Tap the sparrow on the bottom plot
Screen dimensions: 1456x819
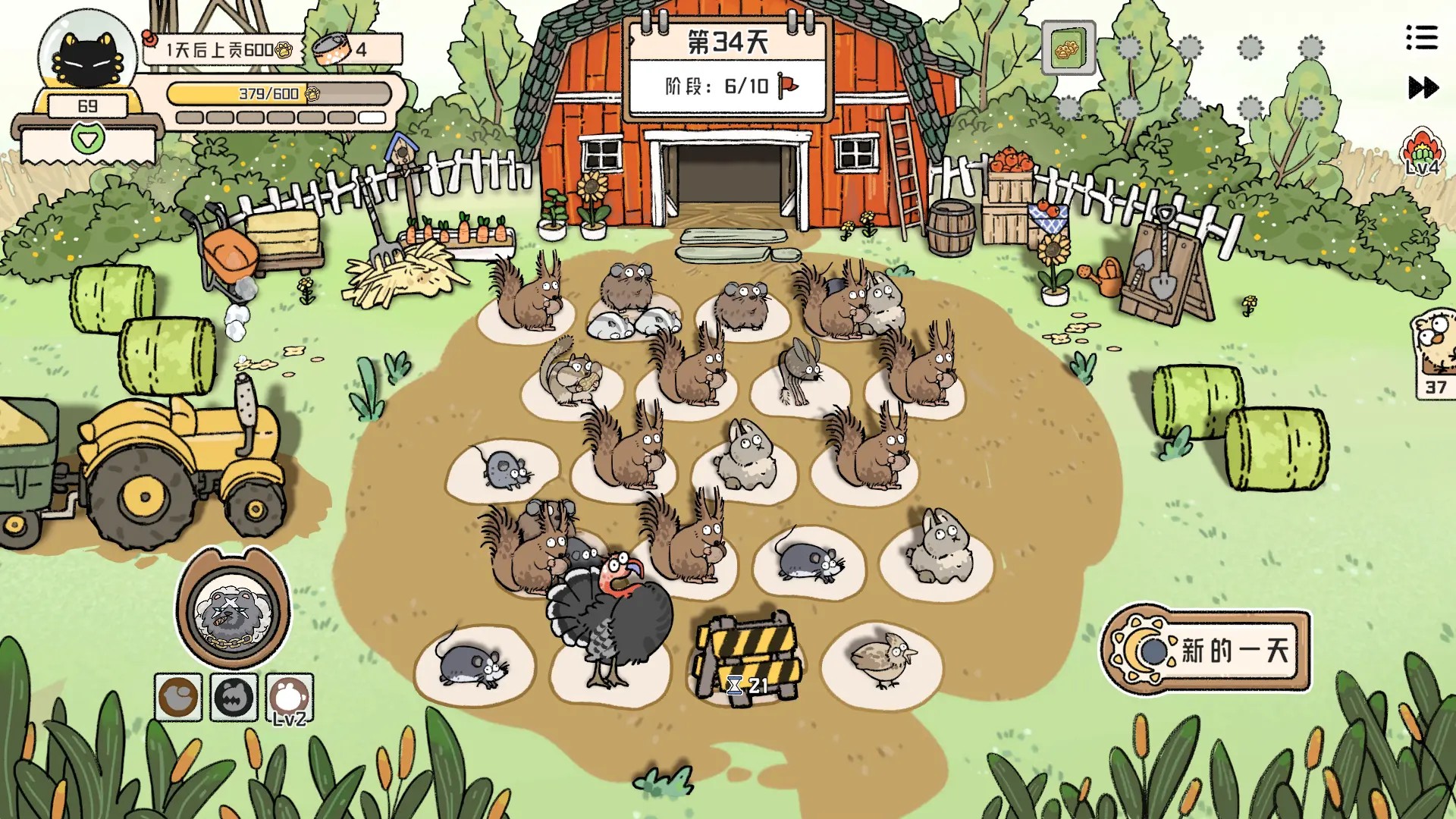[x=882, y=658]
